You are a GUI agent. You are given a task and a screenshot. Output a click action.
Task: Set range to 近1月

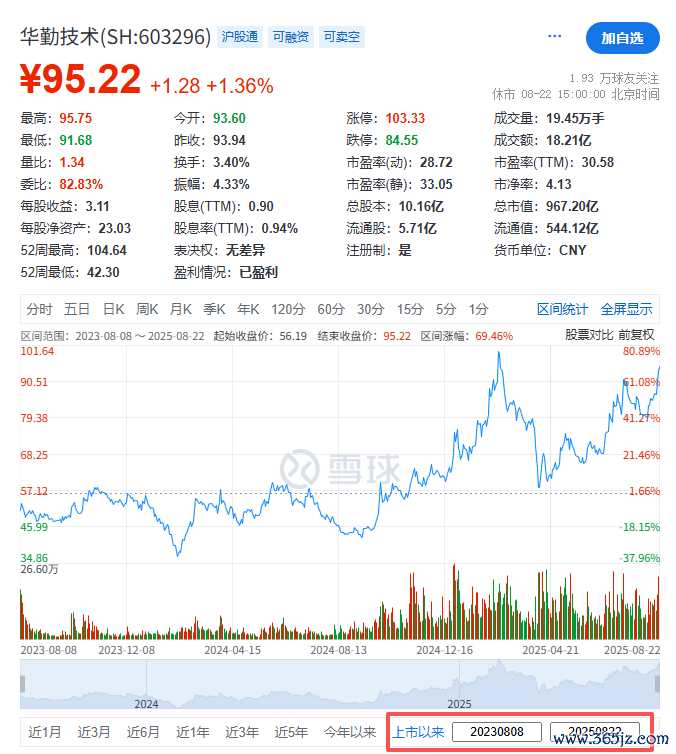tap(45, 732)
